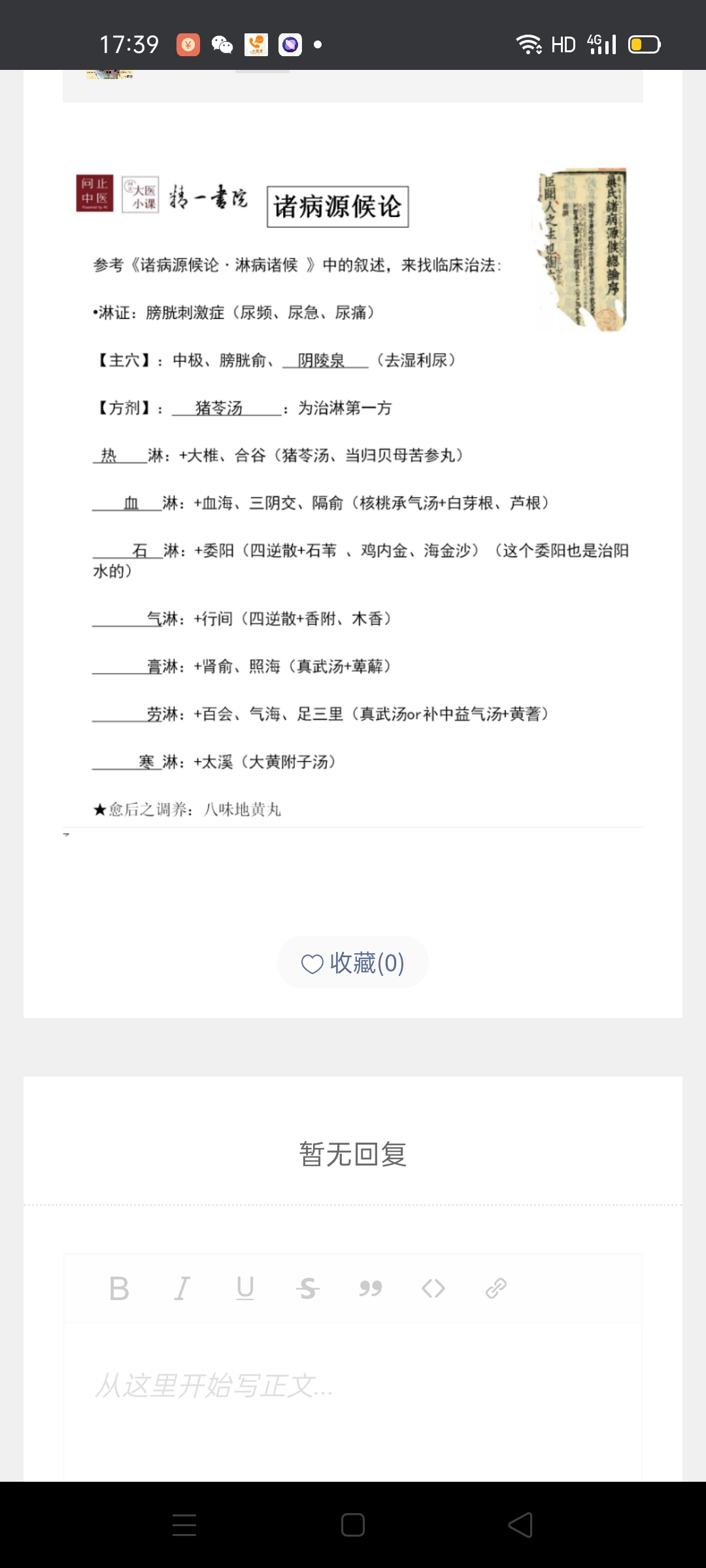Go back using the system back button

[x=520, y=1525]
